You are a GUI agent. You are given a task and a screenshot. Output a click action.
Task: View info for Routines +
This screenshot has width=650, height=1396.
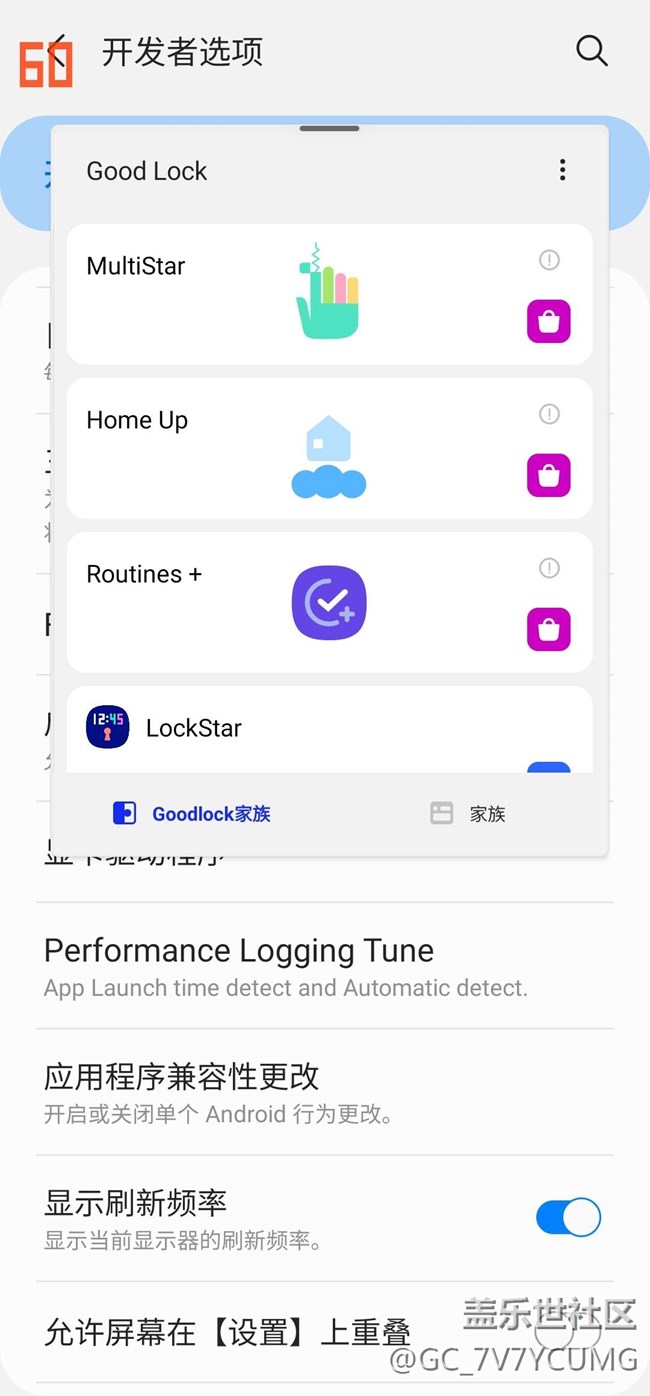[549, 568]
